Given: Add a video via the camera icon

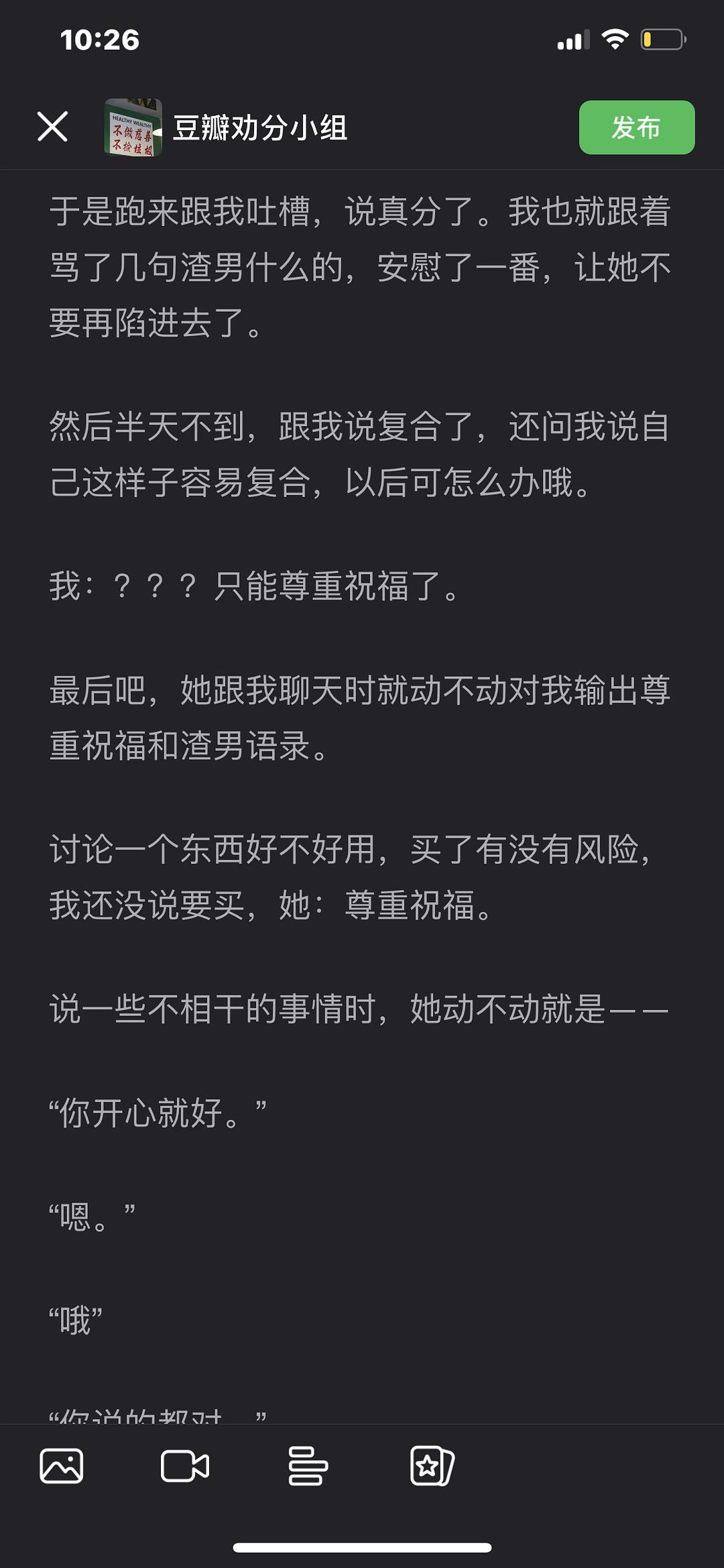Looking at the screenshot, I should (x=184, y=1466).
